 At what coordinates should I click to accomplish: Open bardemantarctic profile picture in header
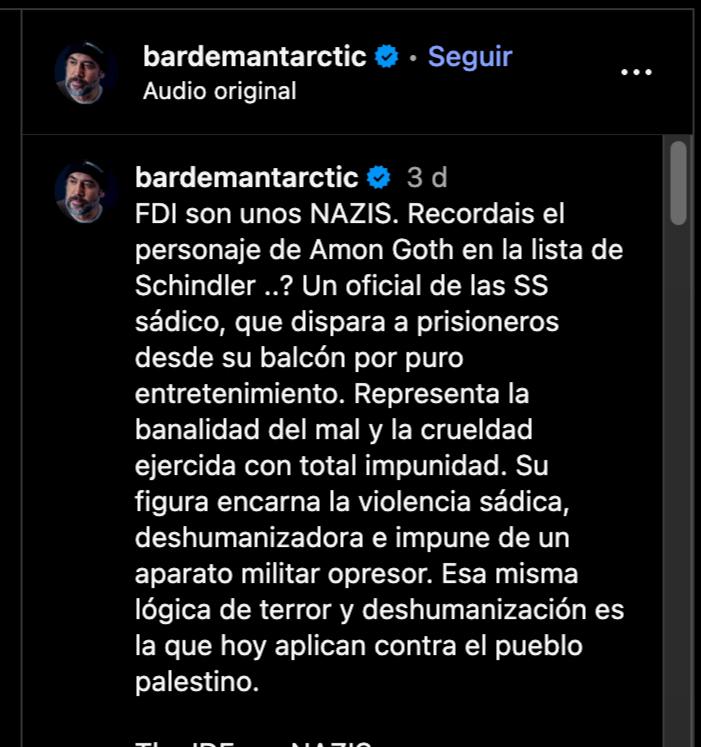[86, 72]
